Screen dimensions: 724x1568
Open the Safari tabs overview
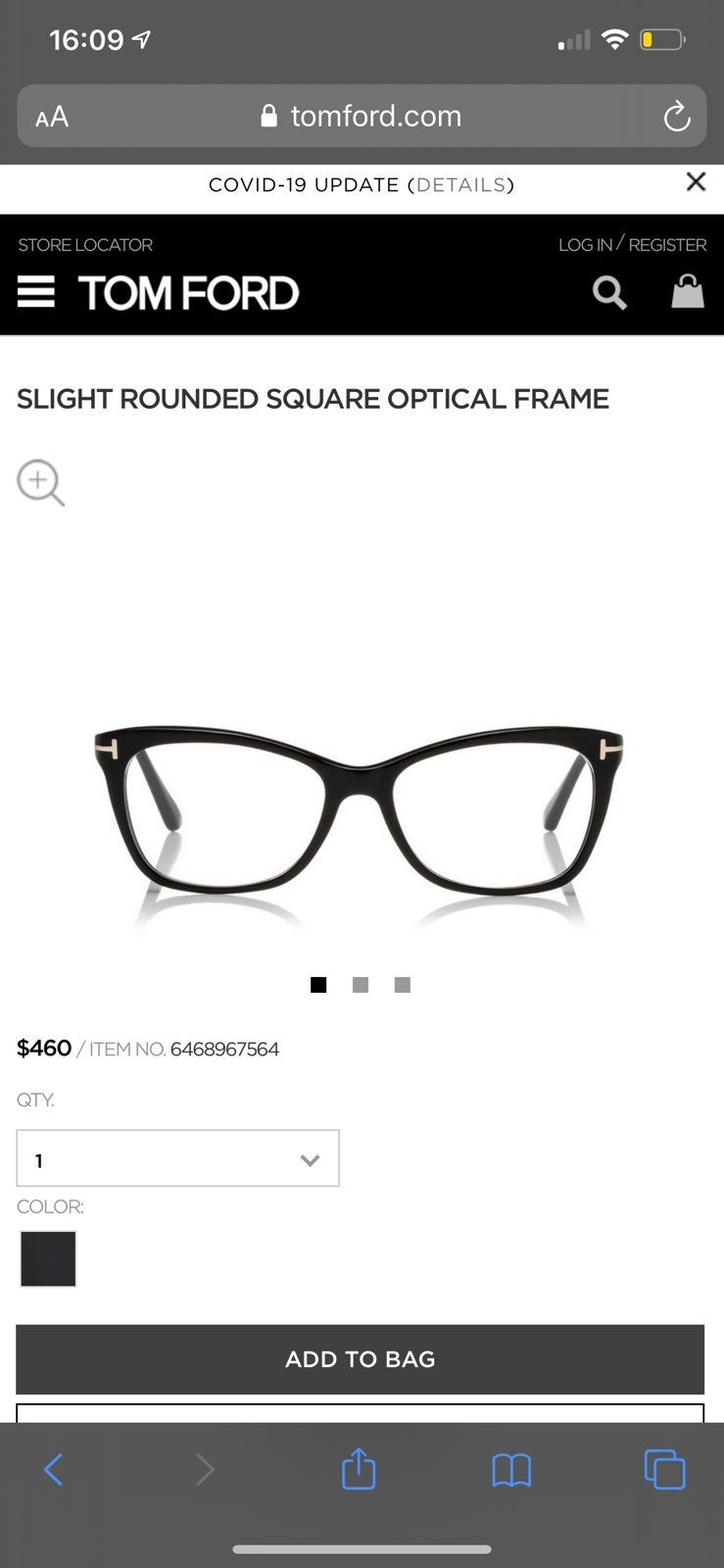(x=664, y=1469)
